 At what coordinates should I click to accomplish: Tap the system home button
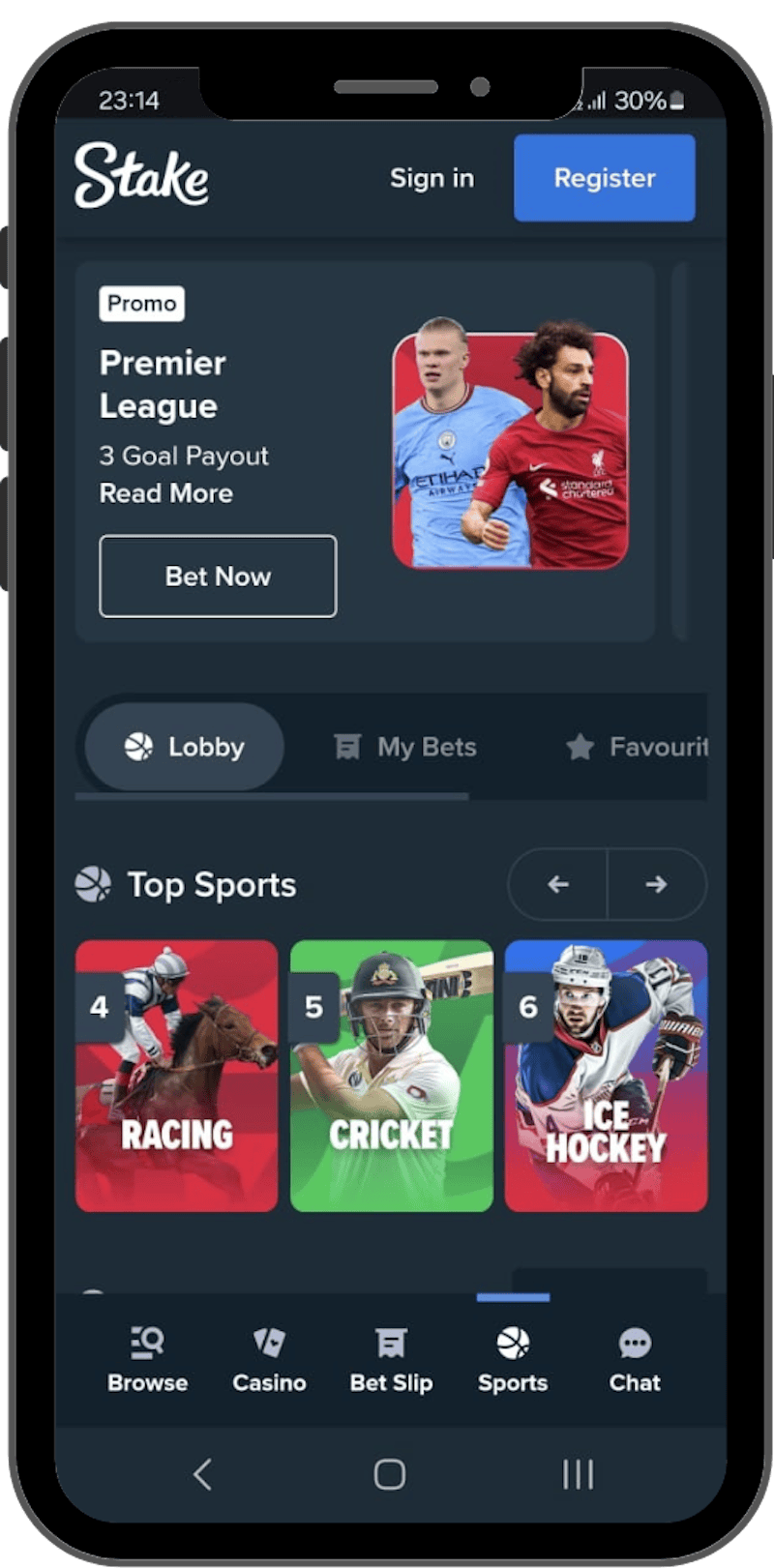[x=389, y=1474]
